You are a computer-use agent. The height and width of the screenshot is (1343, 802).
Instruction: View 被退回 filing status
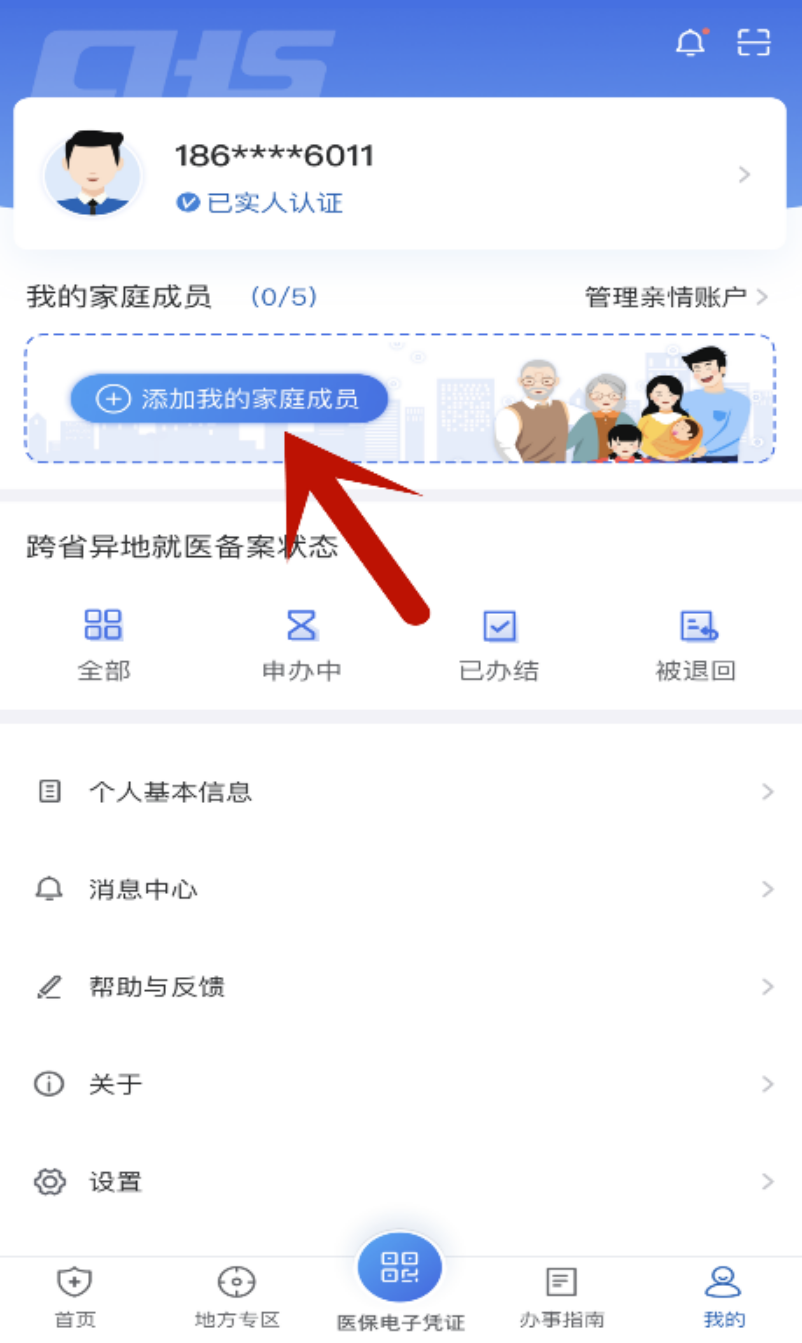tap(696, 643)
